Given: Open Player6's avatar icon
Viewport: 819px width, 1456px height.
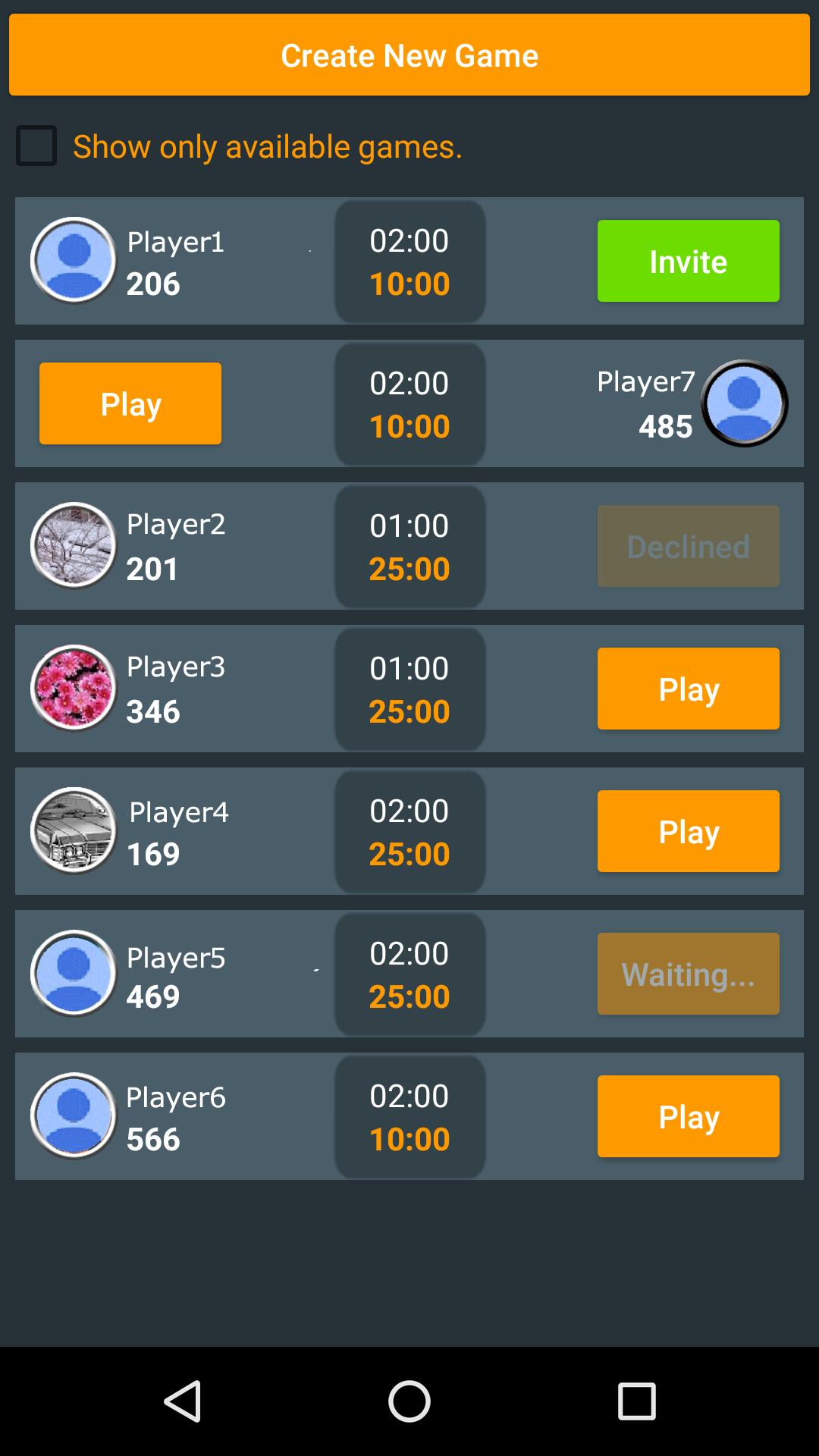Looking at the screenshot, I should tap(74, 1116).
